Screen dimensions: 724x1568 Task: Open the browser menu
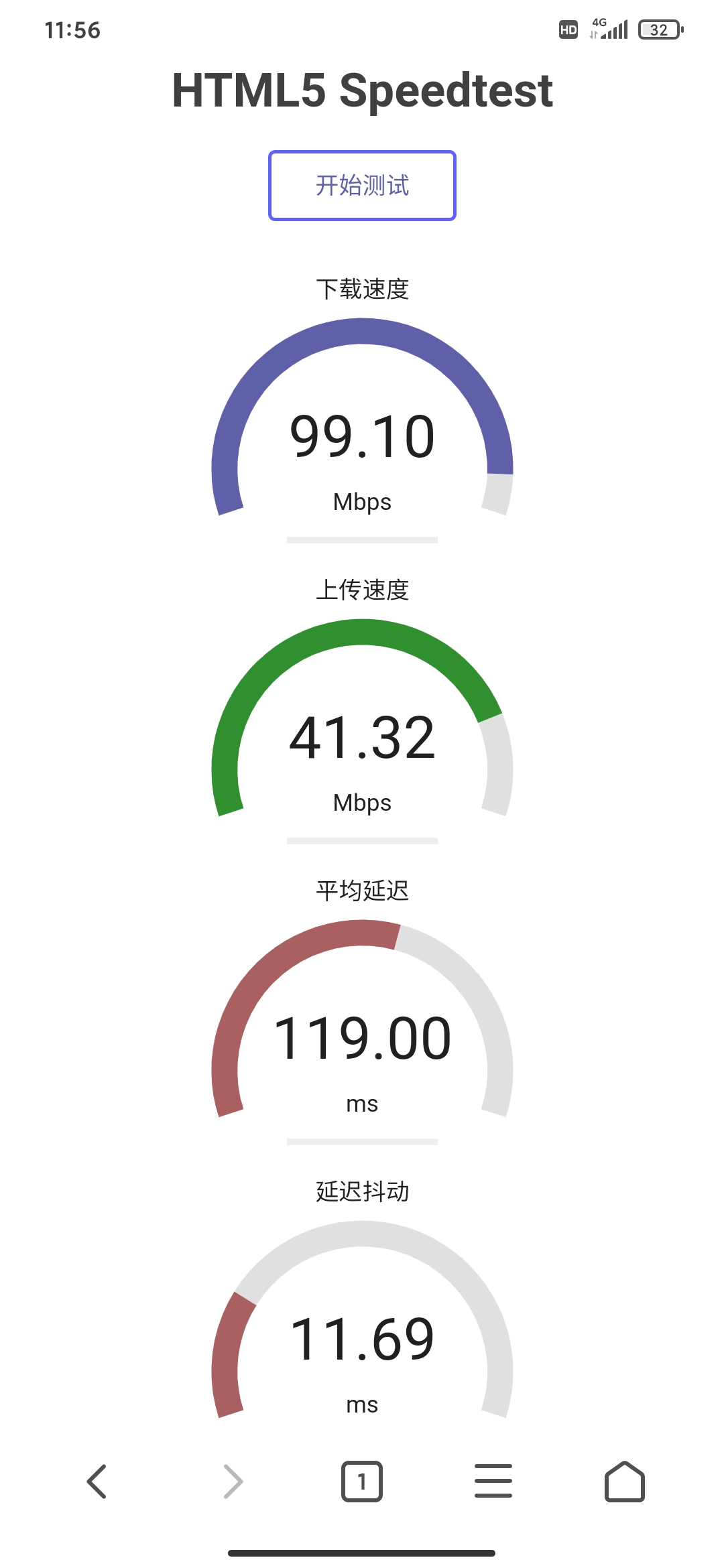tap(493, 1481)
